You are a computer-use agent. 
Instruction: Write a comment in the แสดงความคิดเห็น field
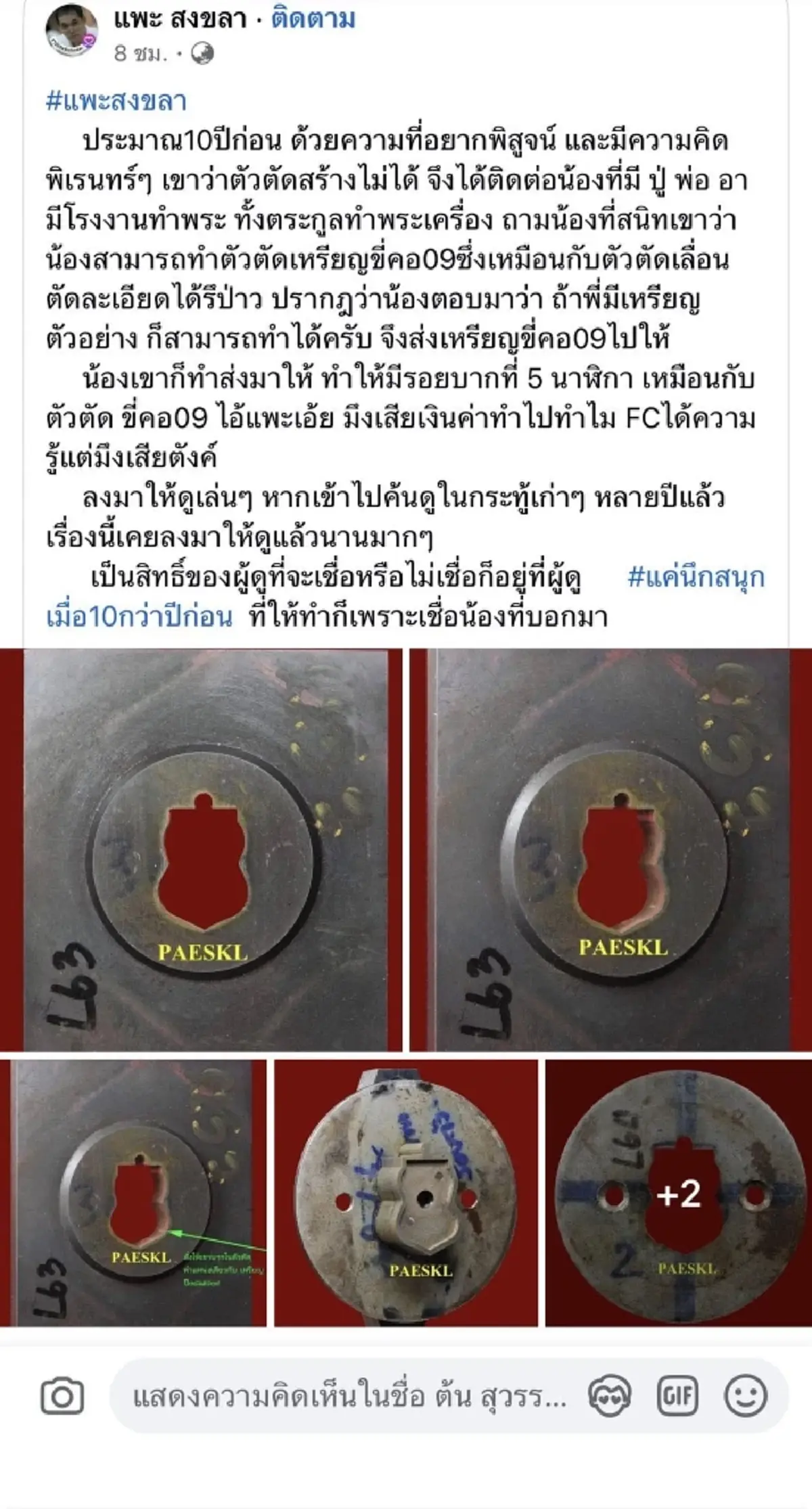[348, 1396]
